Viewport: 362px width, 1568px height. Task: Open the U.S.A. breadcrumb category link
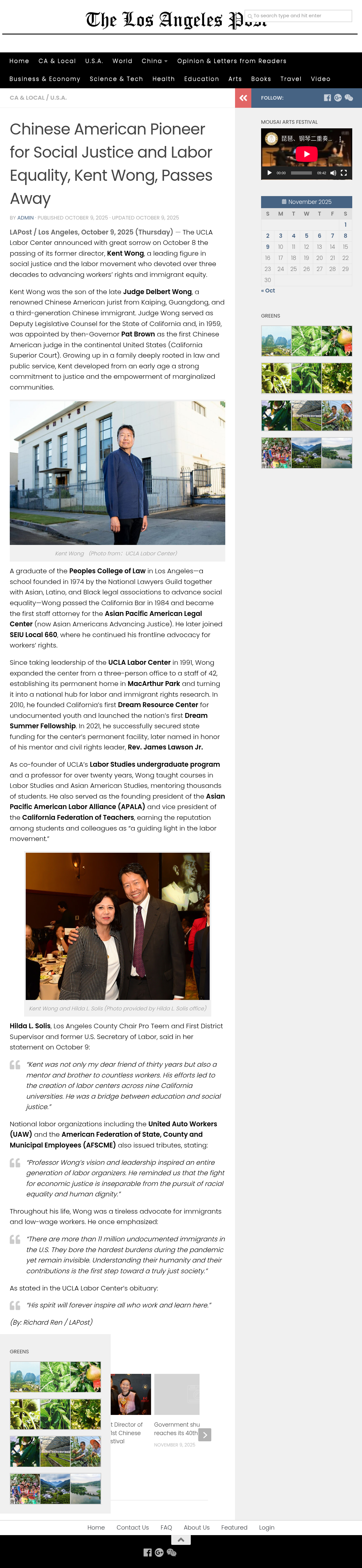tap(58, 97)
